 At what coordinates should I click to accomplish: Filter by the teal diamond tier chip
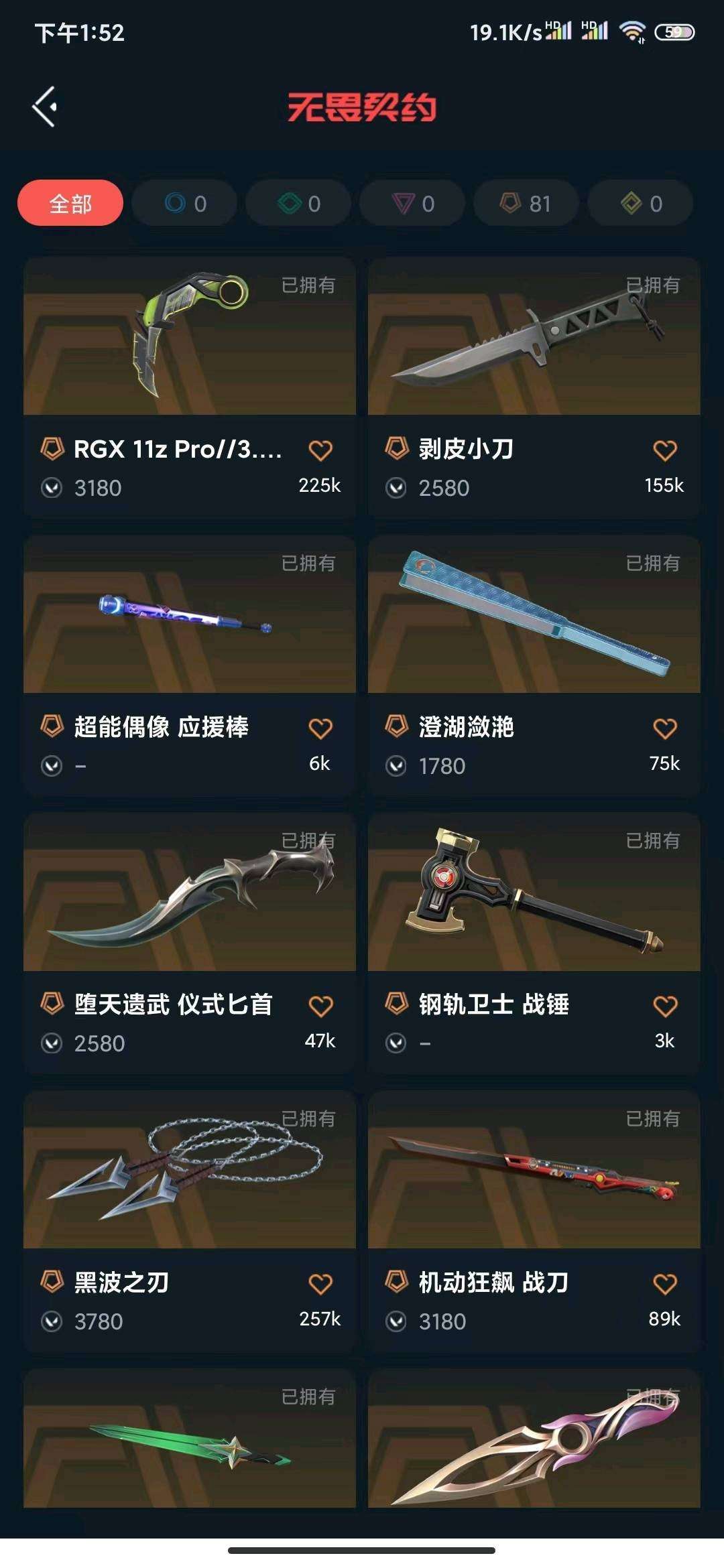point(298,203)
